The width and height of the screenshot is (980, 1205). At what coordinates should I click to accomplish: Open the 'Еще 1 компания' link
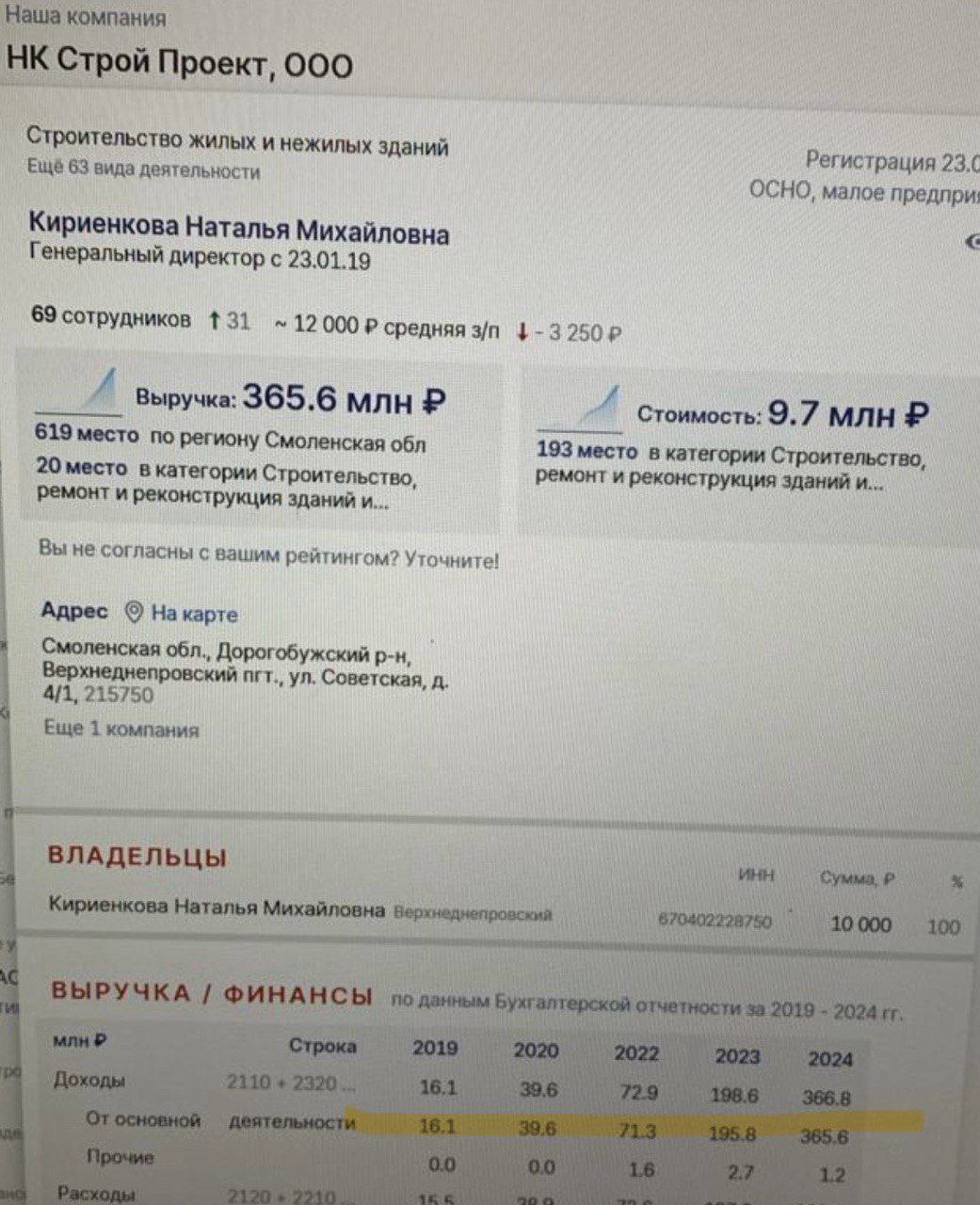tap(121, 730)
